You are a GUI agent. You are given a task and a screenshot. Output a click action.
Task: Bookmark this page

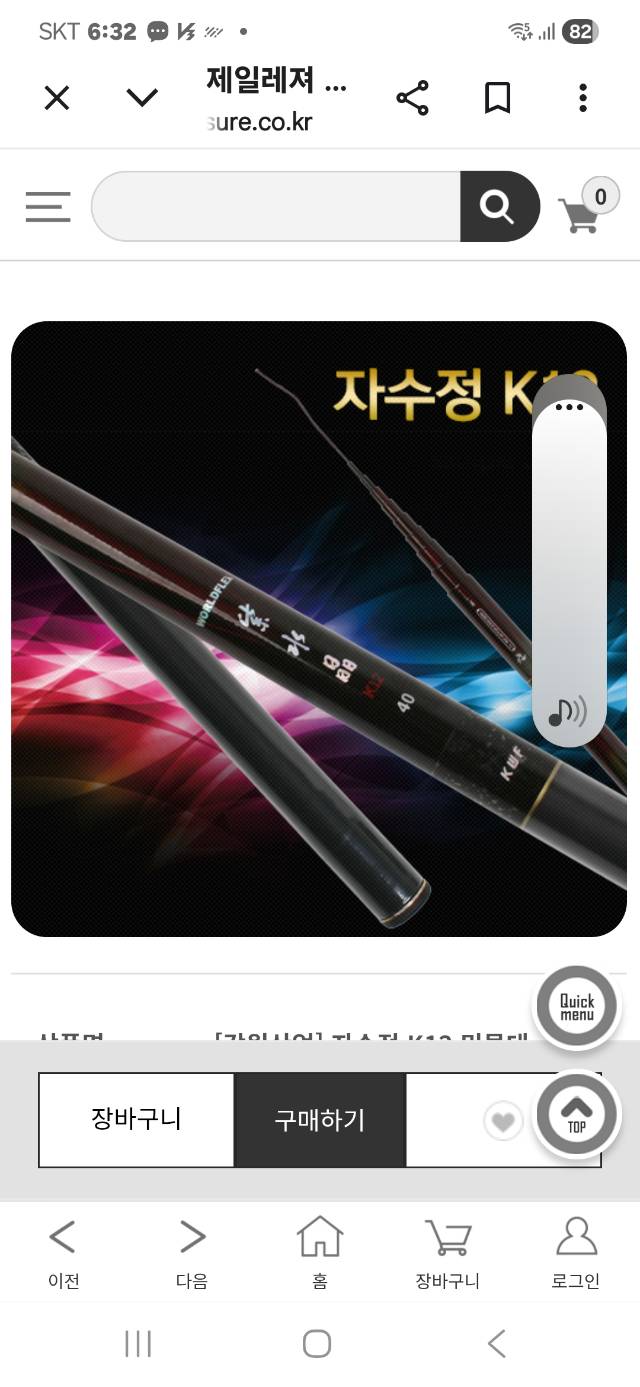coord(497,98)
